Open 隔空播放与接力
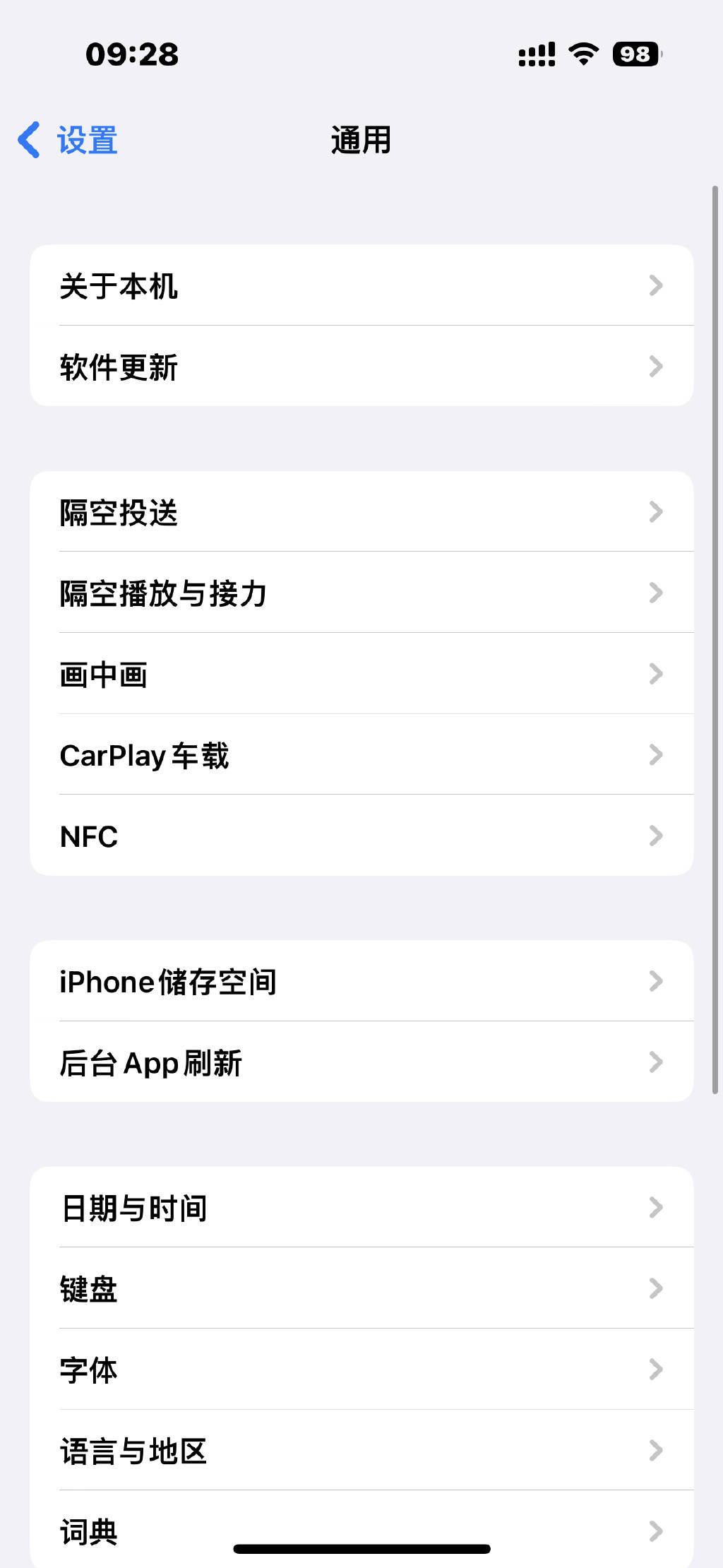 point(361,593)
